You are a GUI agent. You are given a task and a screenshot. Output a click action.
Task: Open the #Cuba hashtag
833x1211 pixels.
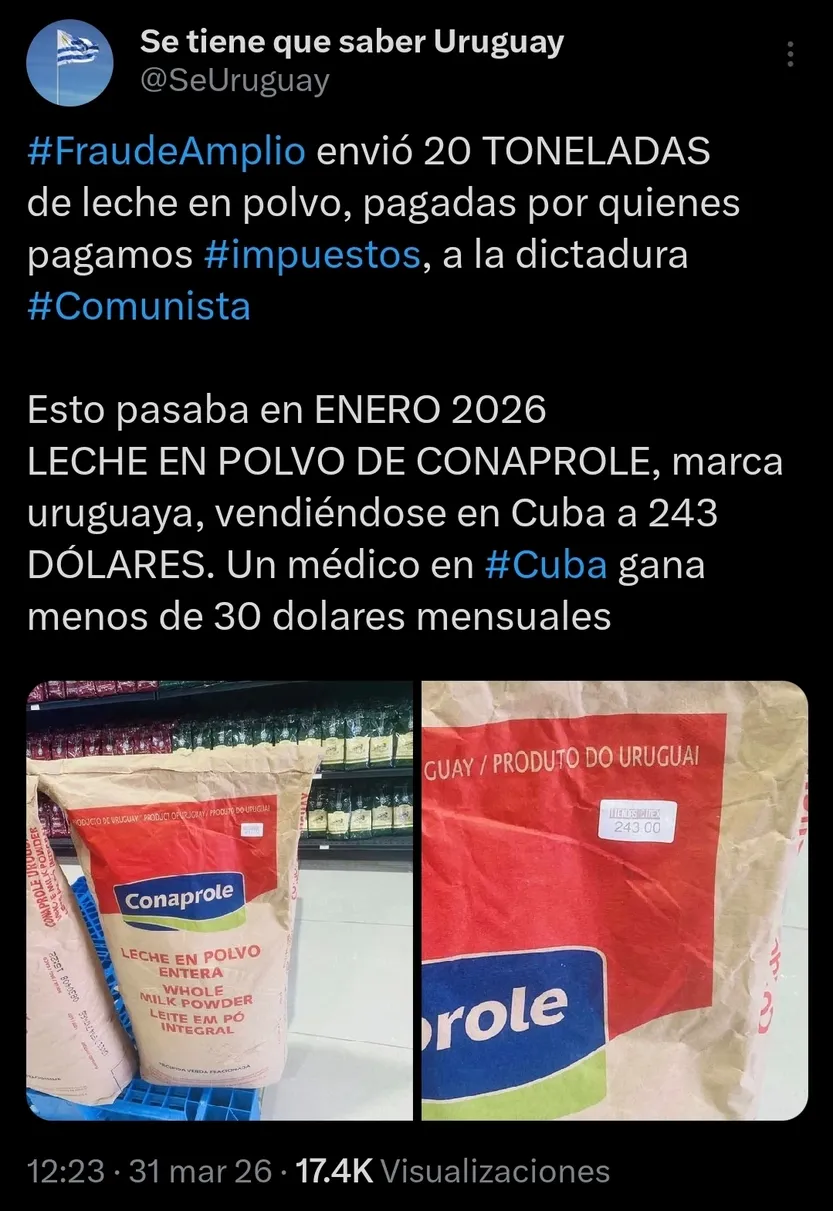[545, 566]
